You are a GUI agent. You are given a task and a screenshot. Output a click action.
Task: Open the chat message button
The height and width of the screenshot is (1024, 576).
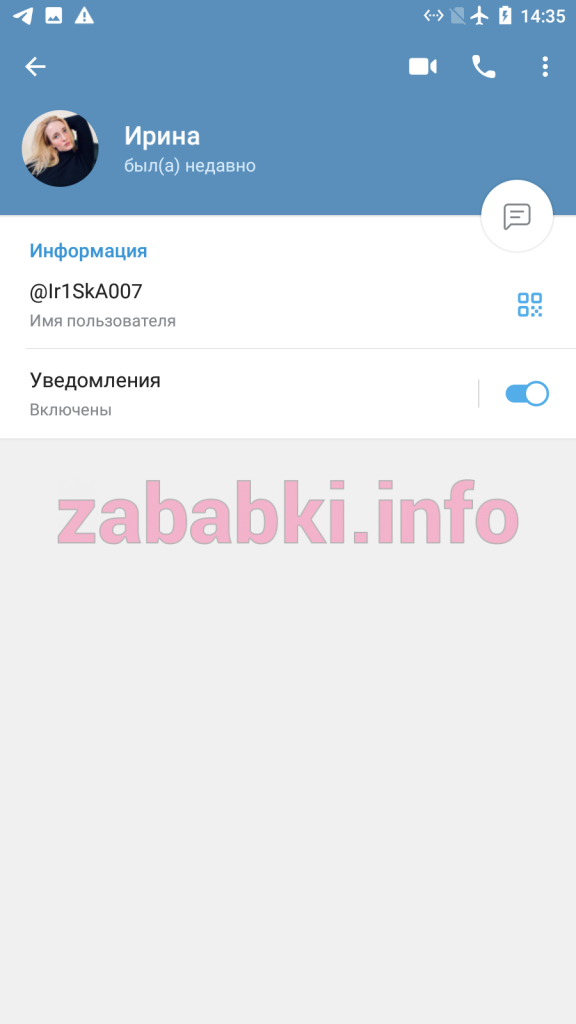tap(517, 216)
